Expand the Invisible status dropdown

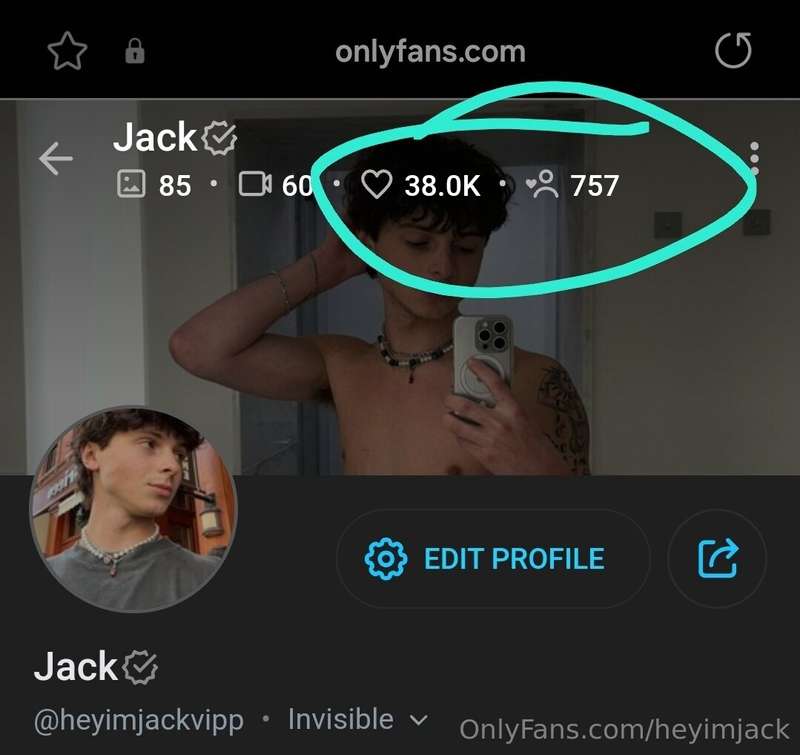pyautogui.click(x=357, y=719)
